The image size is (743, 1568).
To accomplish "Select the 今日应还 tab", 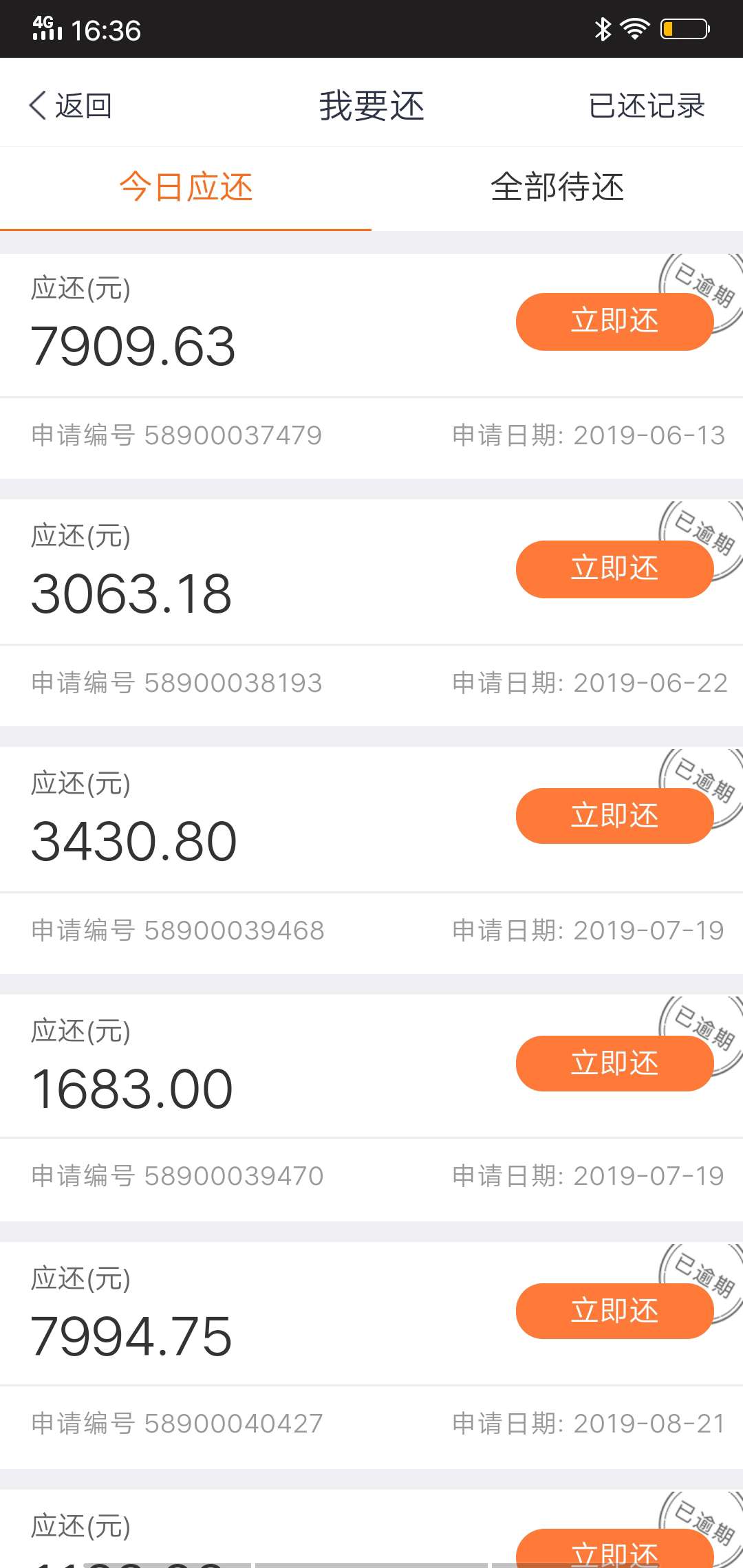I will (x=186, y=187).
